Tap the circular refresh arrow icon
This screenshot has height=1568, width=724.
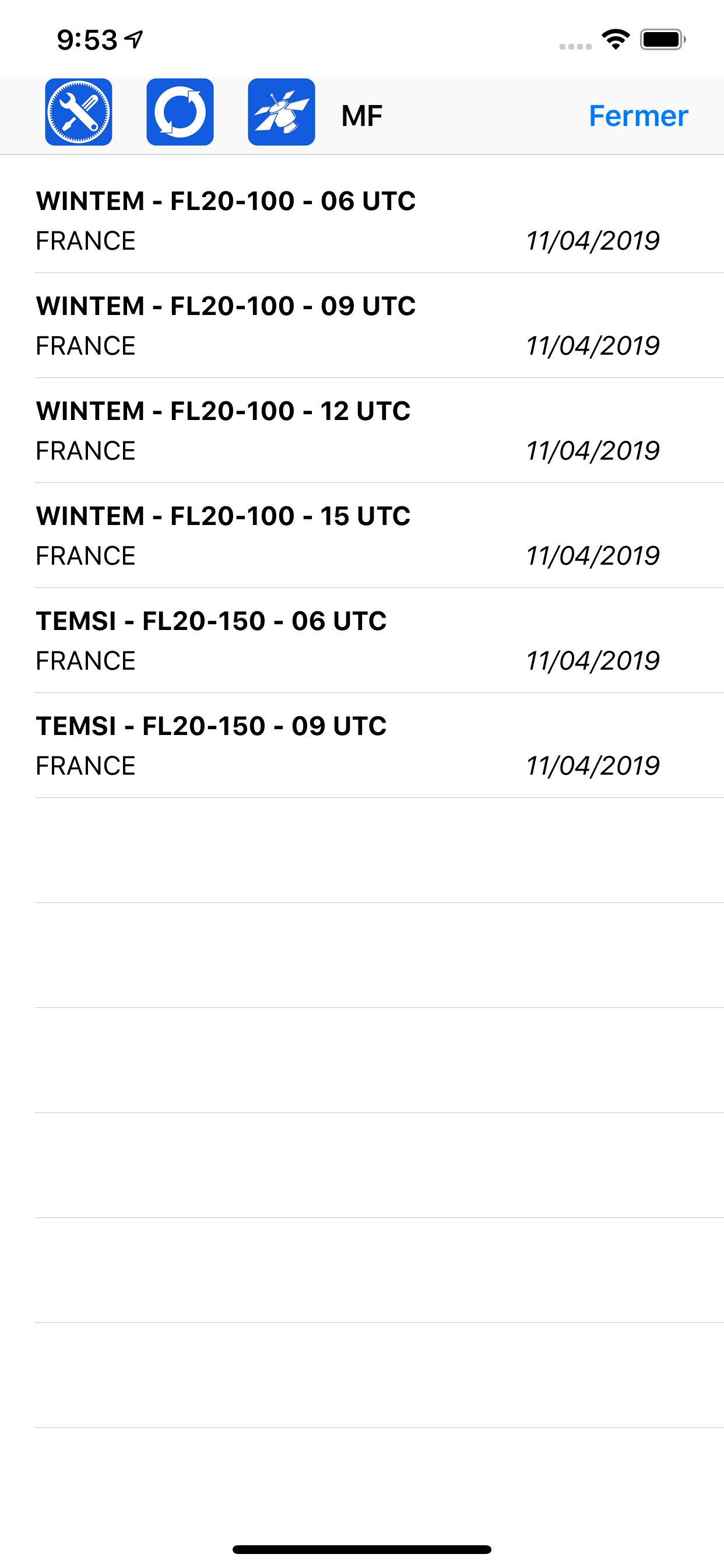180,112
